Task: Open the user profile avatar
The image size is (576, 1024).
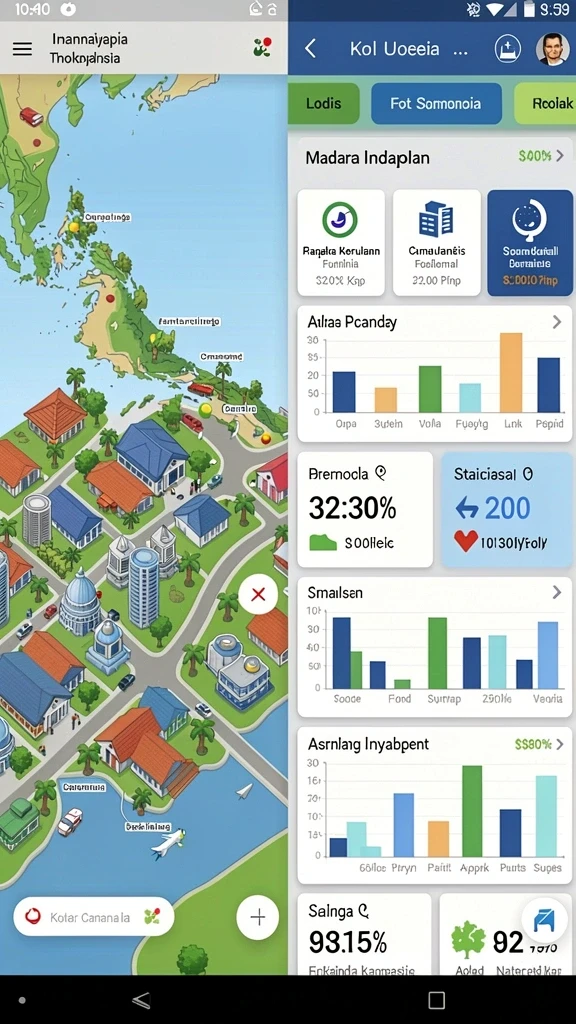Action: pos(552,49)
